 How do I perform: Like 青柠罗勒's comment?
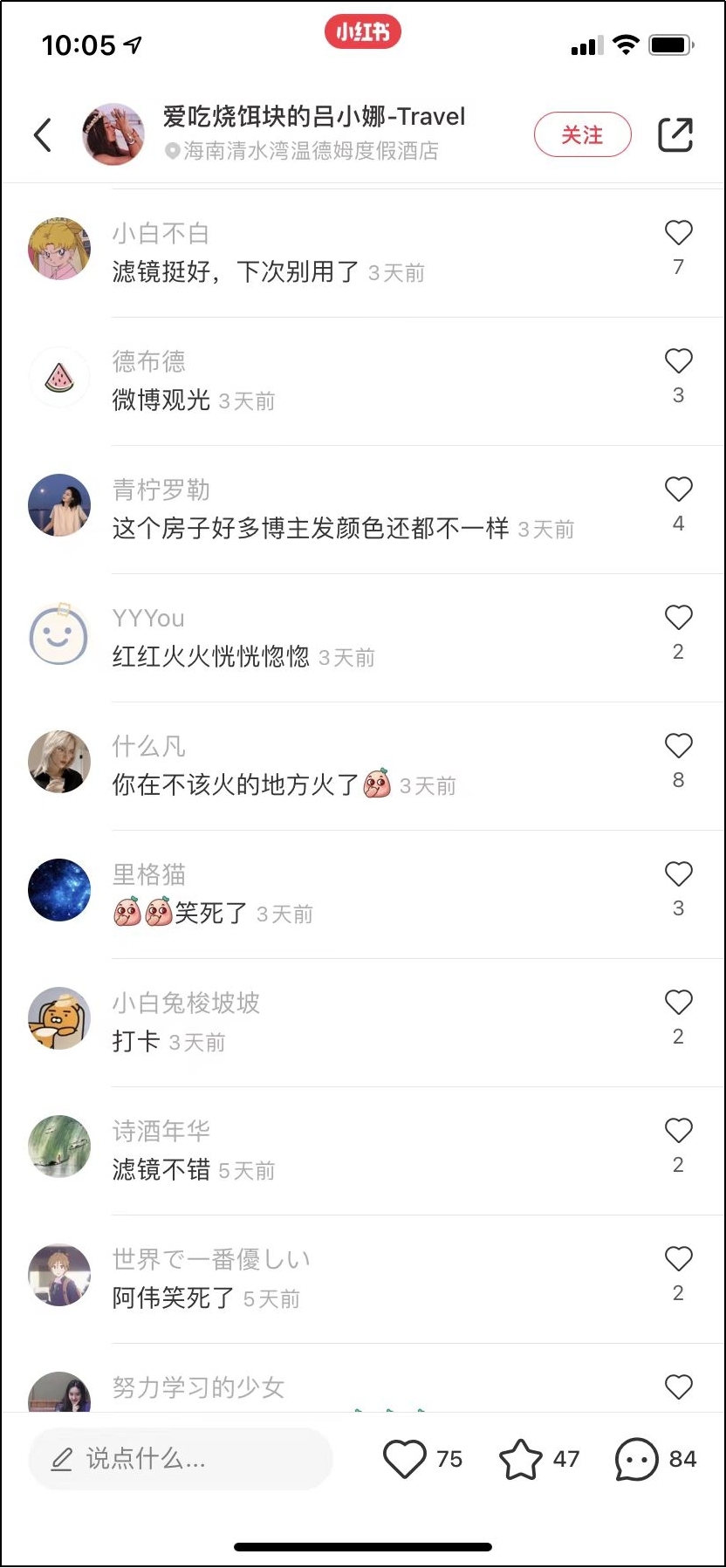click(678, 490)
